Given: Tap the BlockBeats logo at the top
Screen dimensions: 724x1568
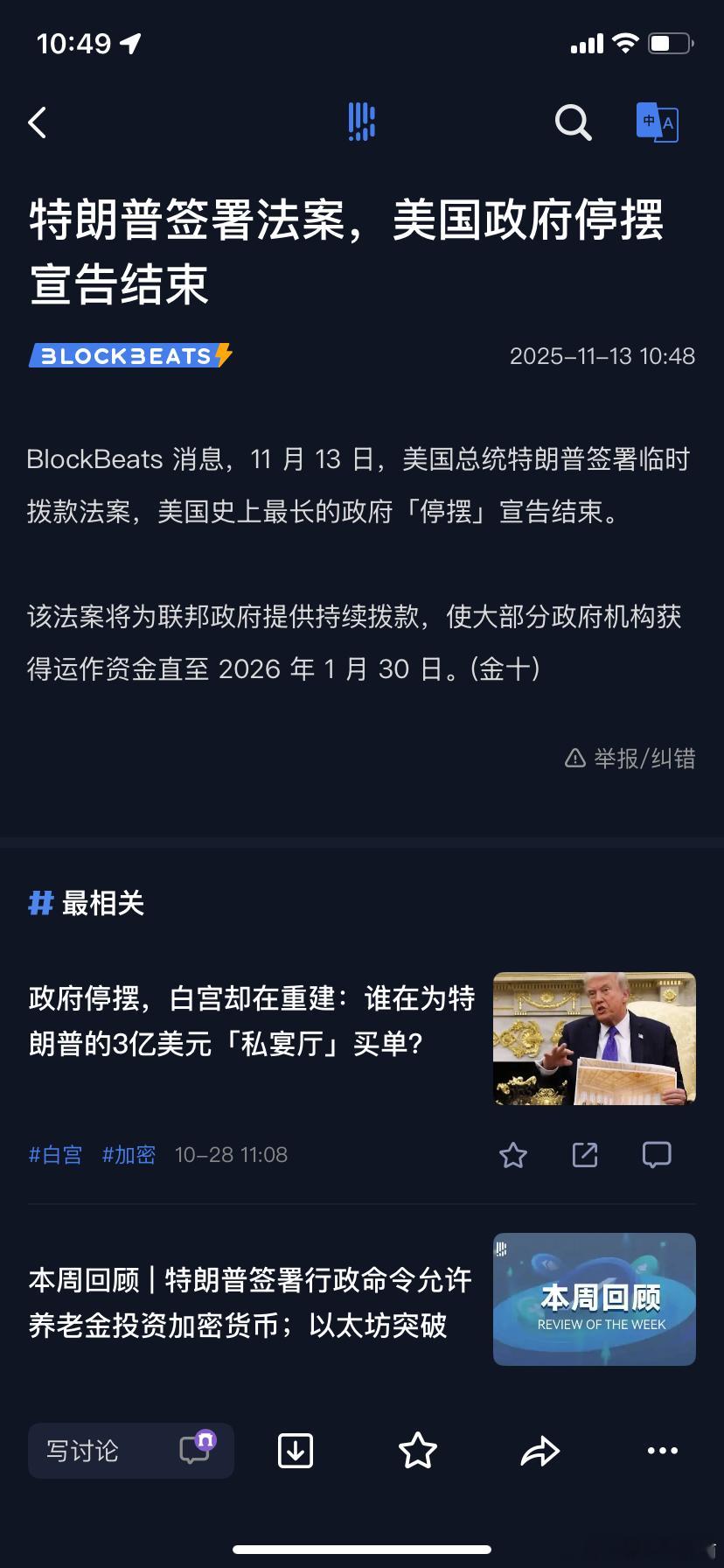Looking at the screenshot, I should coord(362,122).
